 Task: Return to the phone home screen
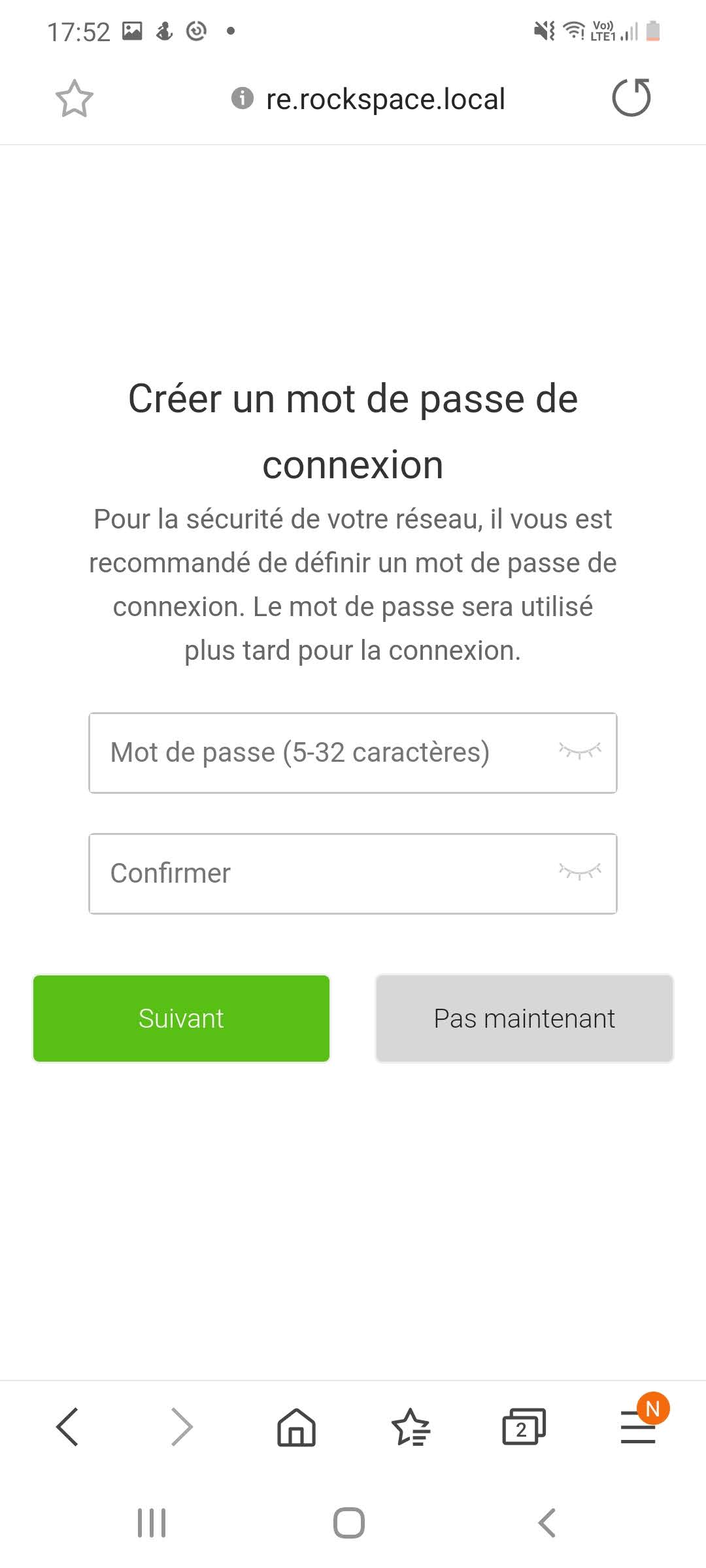(x=349, y=1523)
